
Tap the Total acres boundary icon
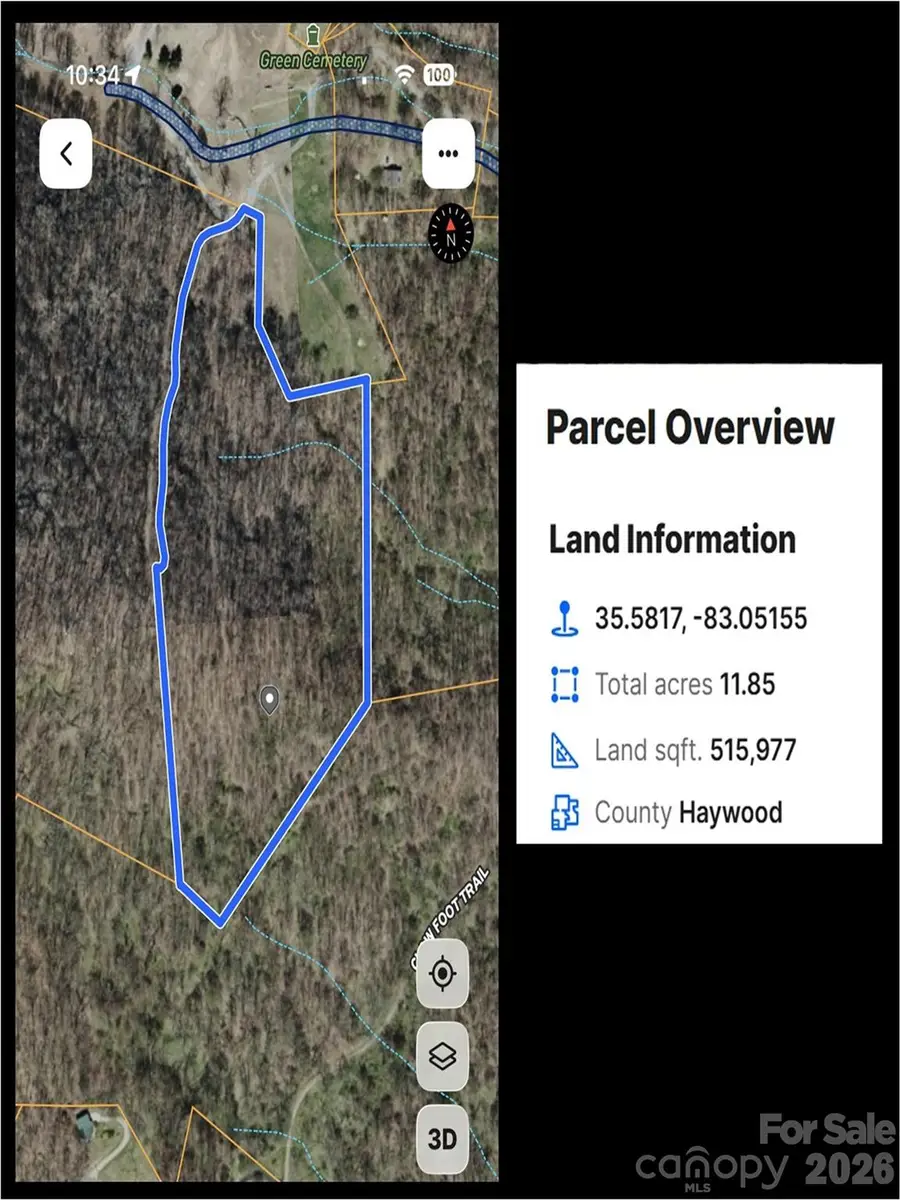click(565, 684)
